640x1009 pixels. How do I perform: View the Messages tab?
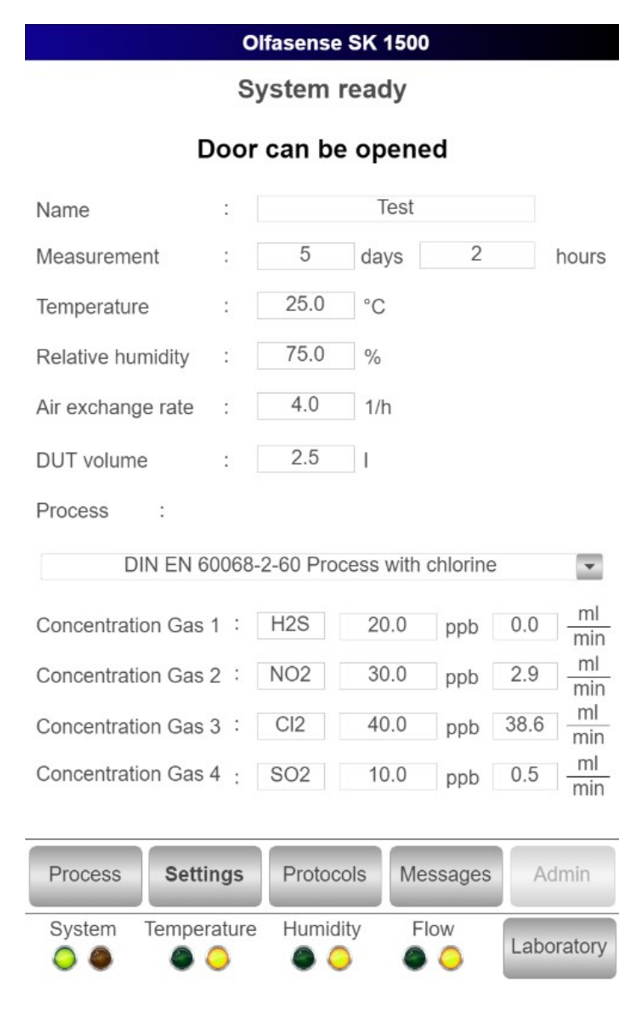(x=445, y=875)
